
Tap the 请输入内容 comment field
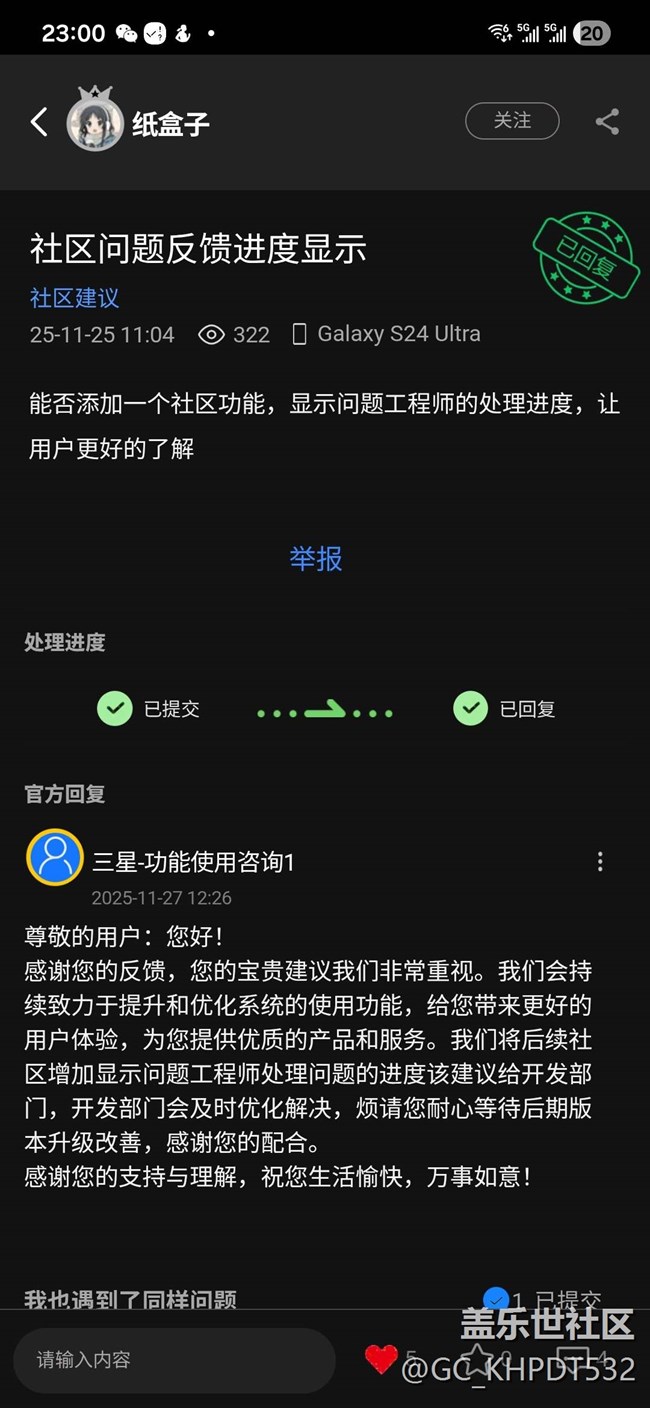[174, 1360]
